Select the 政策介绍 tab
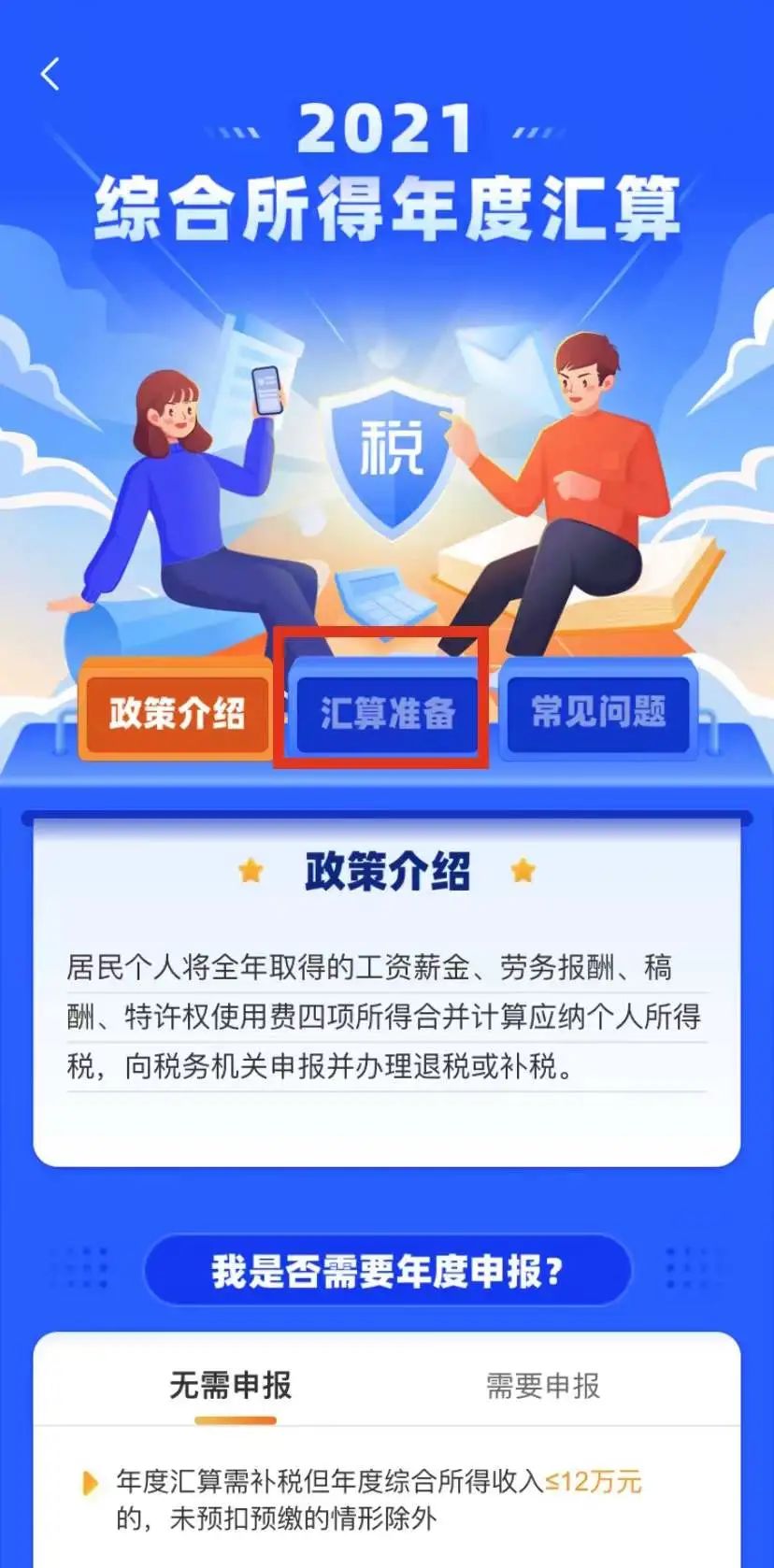Viewport: 774px width, 1568px height. 177,713
